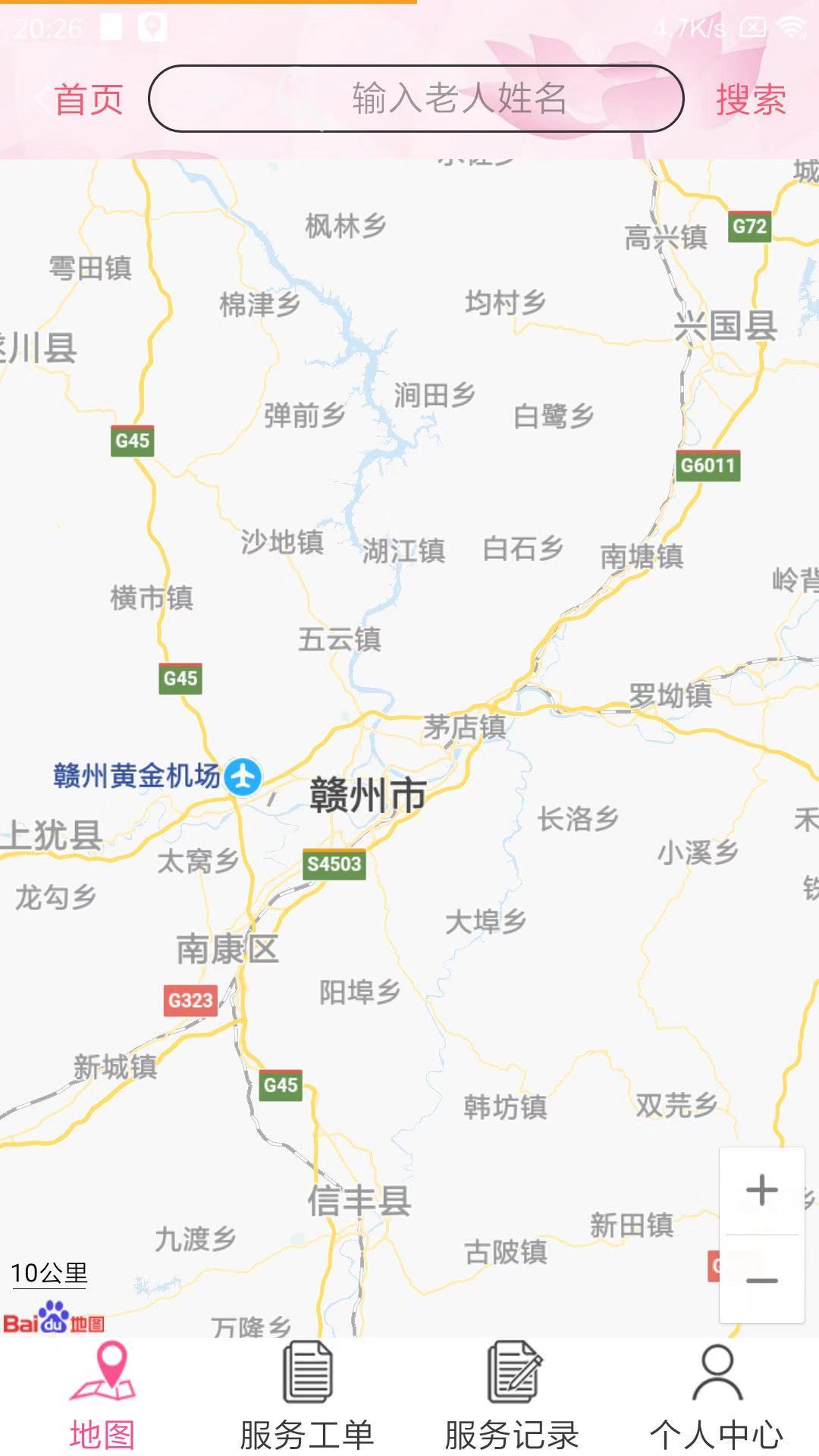This screenshot has width=819, height=1456.
Task: Open the 服务记录 tab
Action: (x=512, y=1397)
